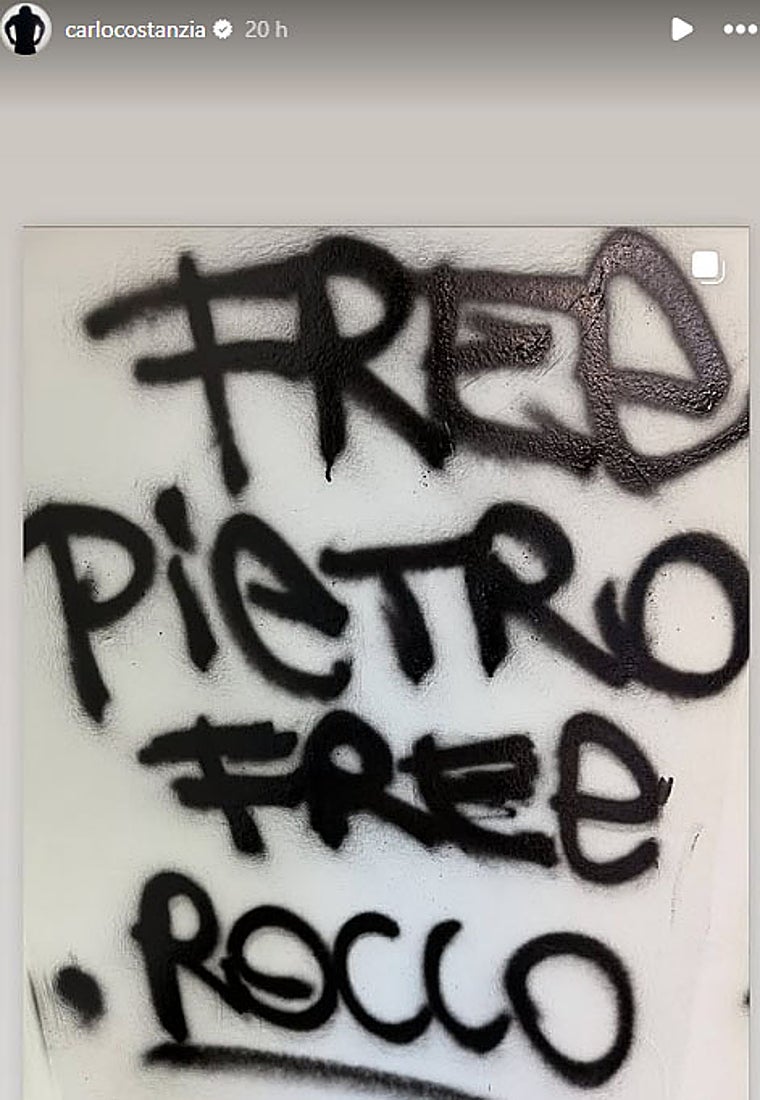Open carlocostanzia's profile picture
760x1100 pixels.
click(26, 29)
